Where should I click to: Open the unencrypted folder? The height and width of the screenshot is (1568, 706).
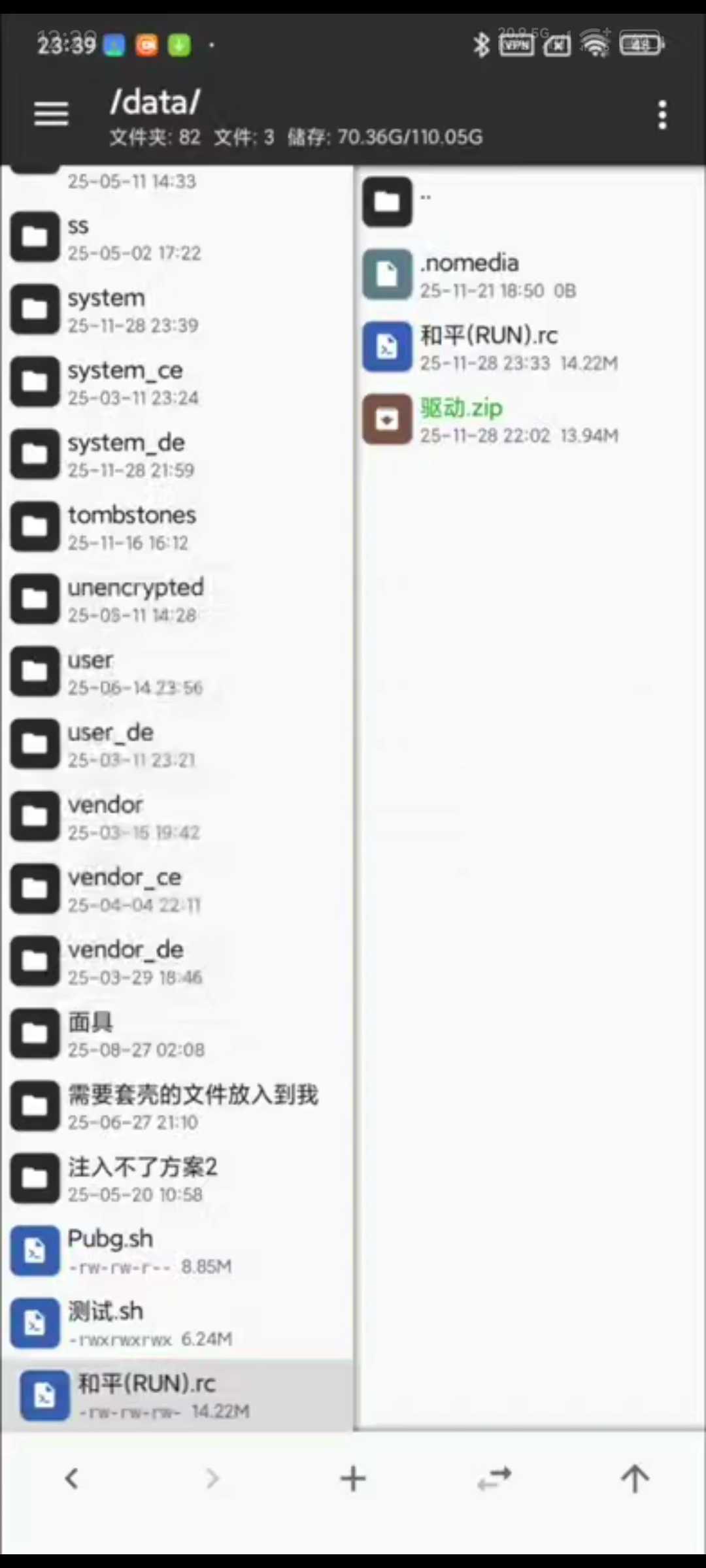click(x=135, y=599)
